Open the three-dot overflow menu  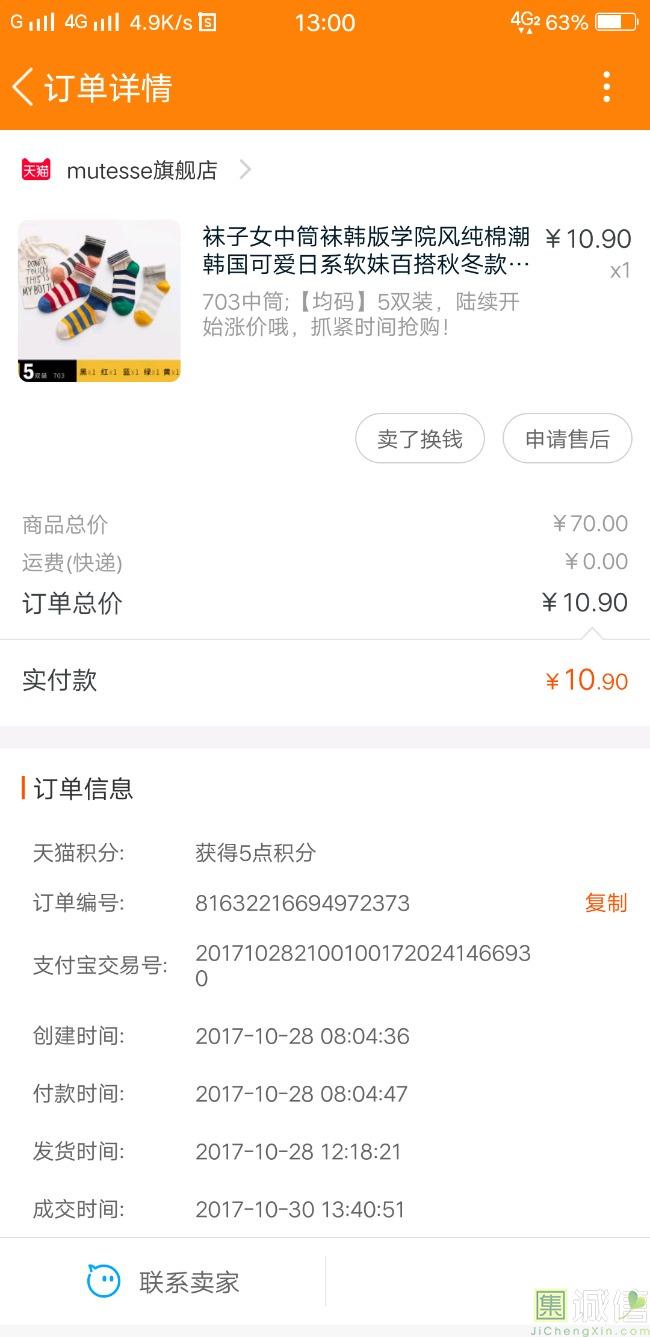point(606,87)
